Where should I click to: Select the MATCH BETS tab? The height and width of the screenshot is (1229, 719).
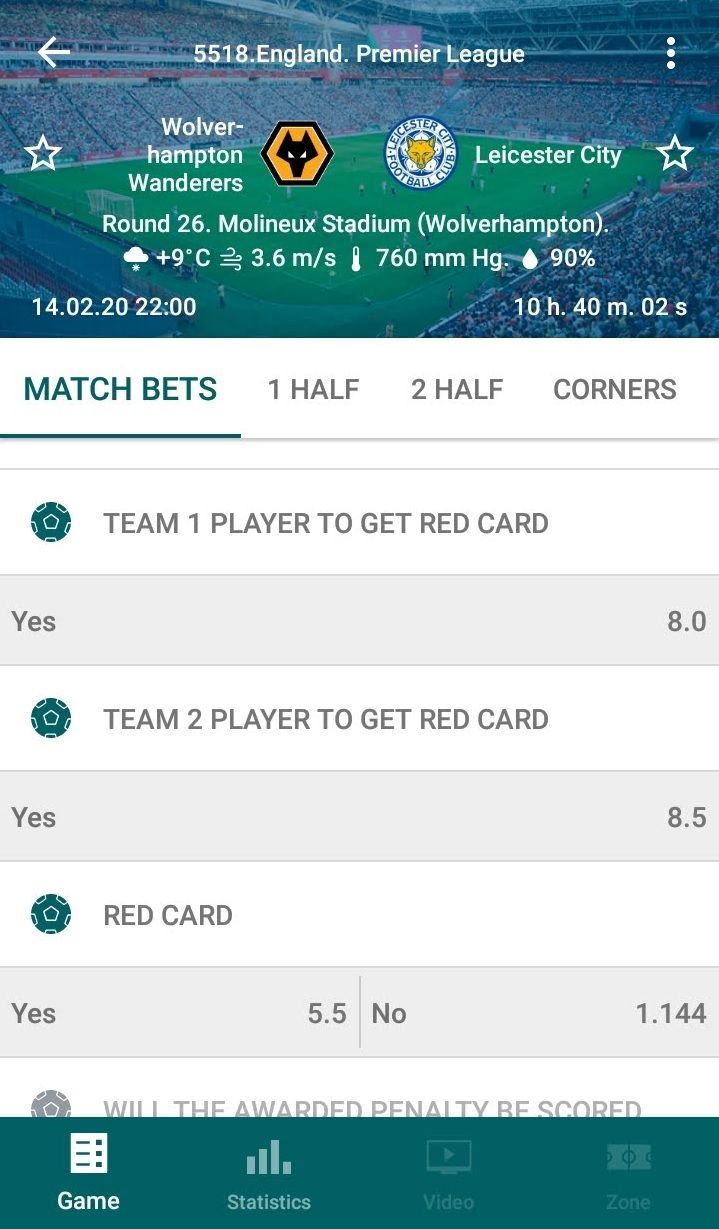[x=120, y=389]
